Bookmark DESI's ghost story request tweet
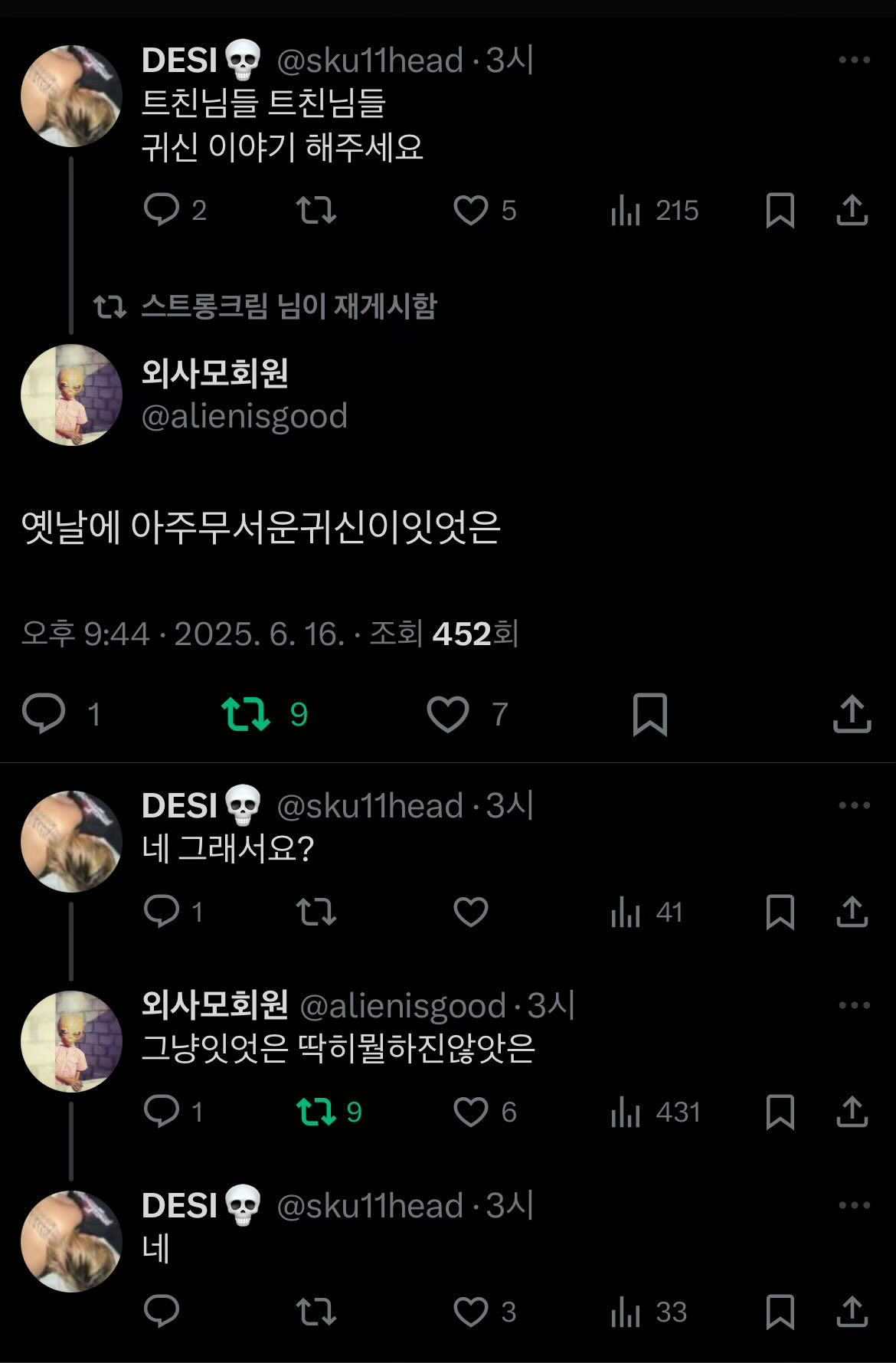Viewport: 896px width, 1363px height. coord(780,211)
